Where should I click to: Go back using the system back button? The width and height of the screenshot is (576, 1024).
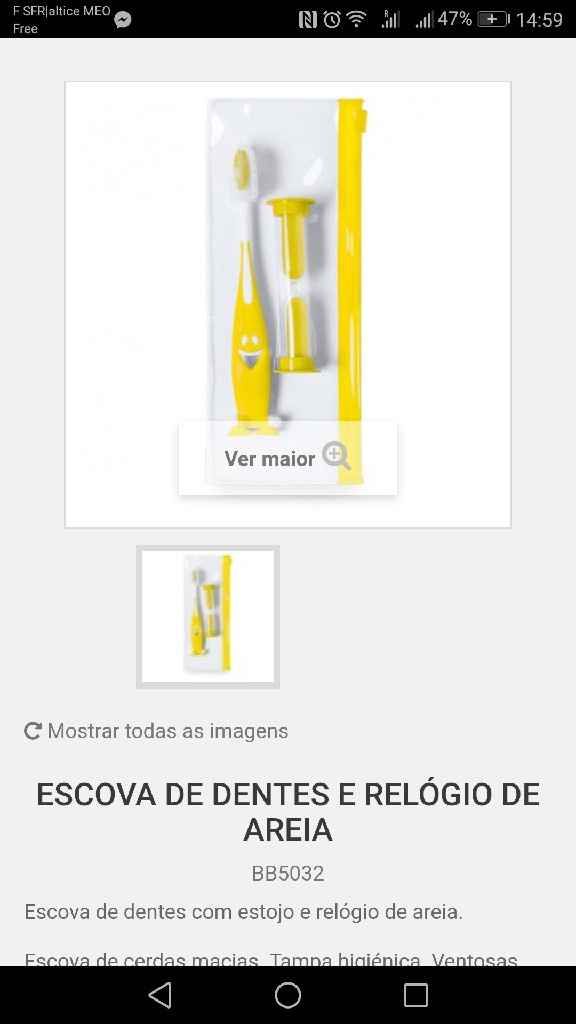[x=160, y=995]
